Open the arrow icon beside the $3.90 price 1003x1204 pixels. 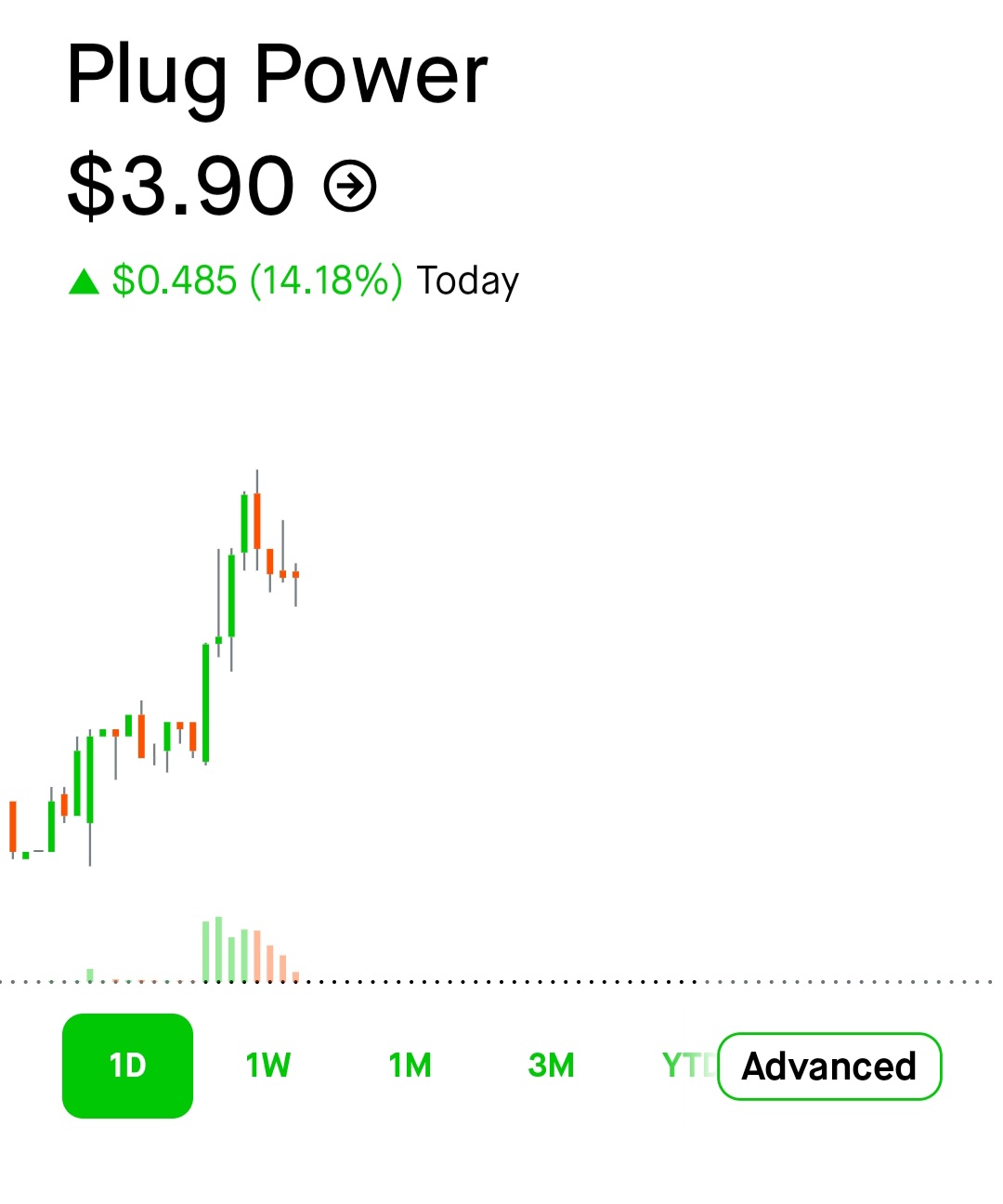coord(350,186)
